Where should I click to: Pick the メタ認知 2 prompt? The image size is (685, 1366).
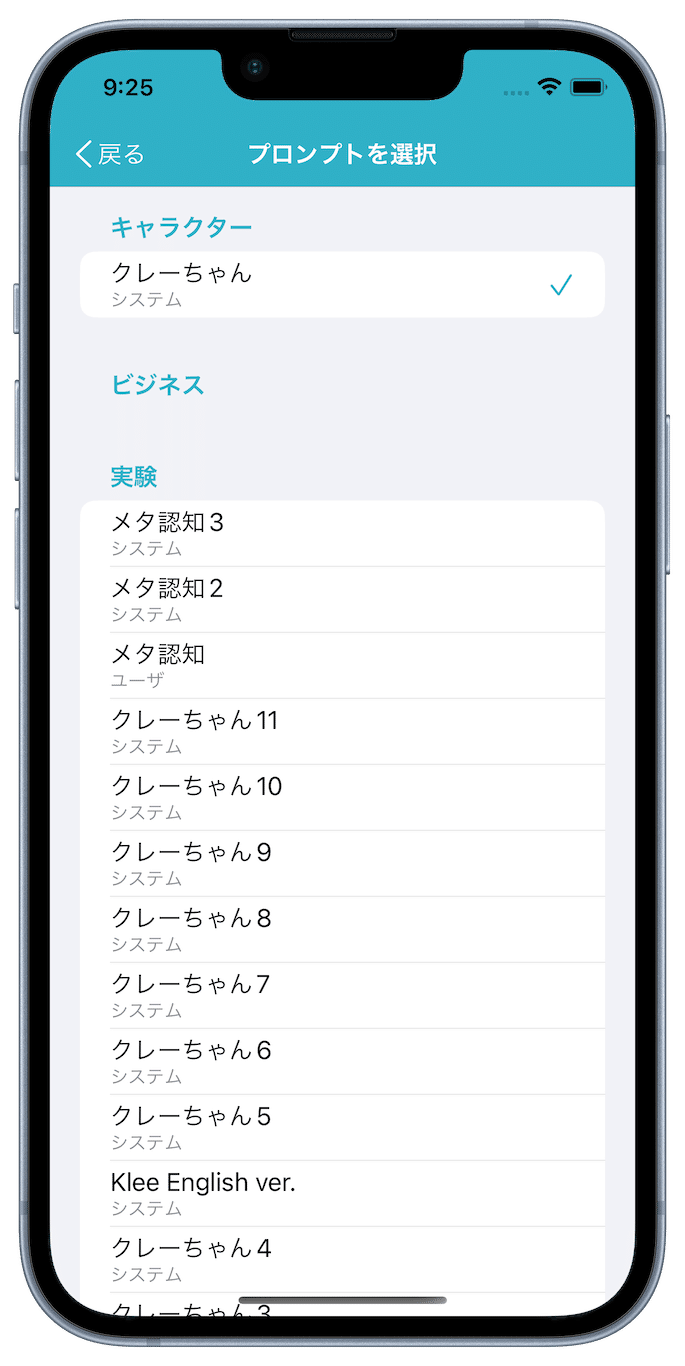[x=342, y=600]
